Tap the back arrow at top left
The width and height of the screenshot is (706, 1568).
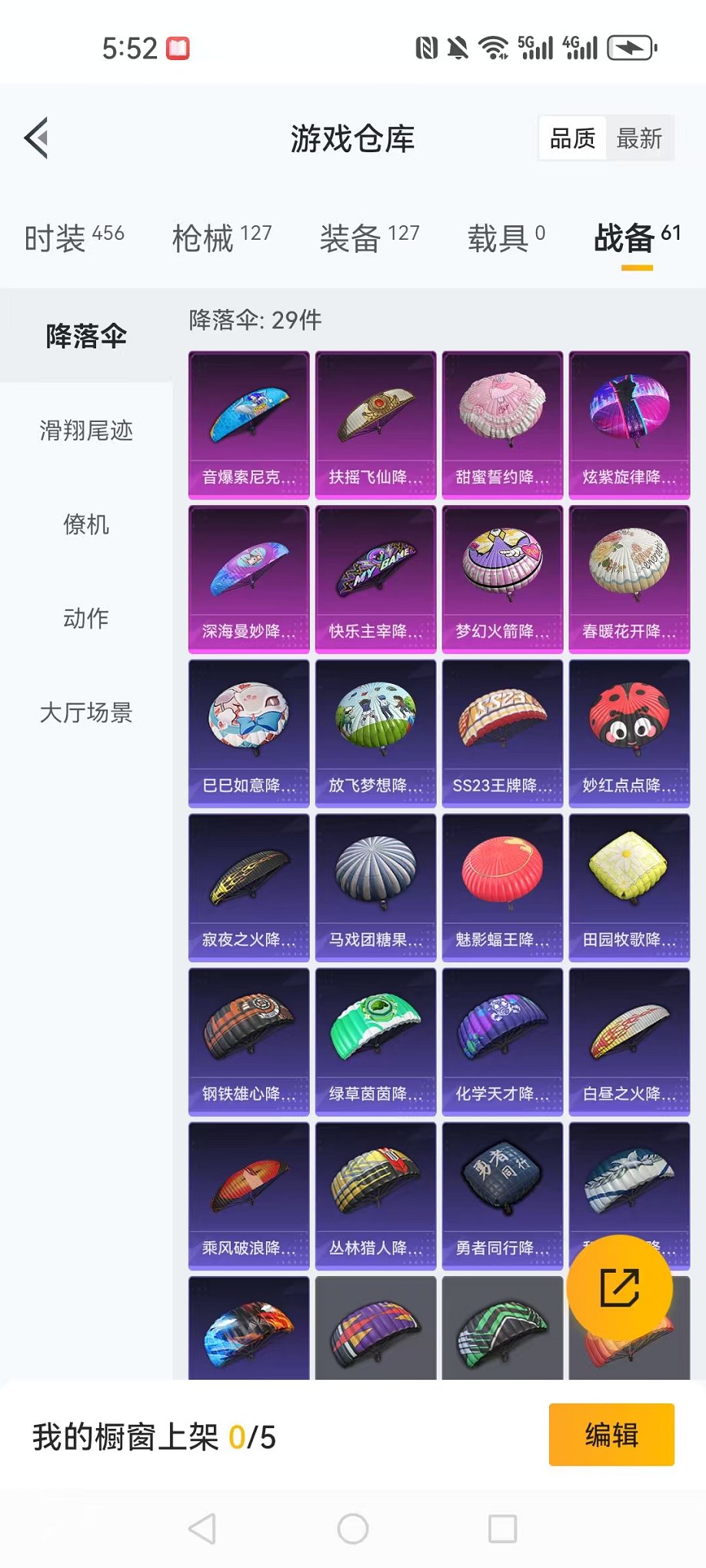tap(36, 138)
